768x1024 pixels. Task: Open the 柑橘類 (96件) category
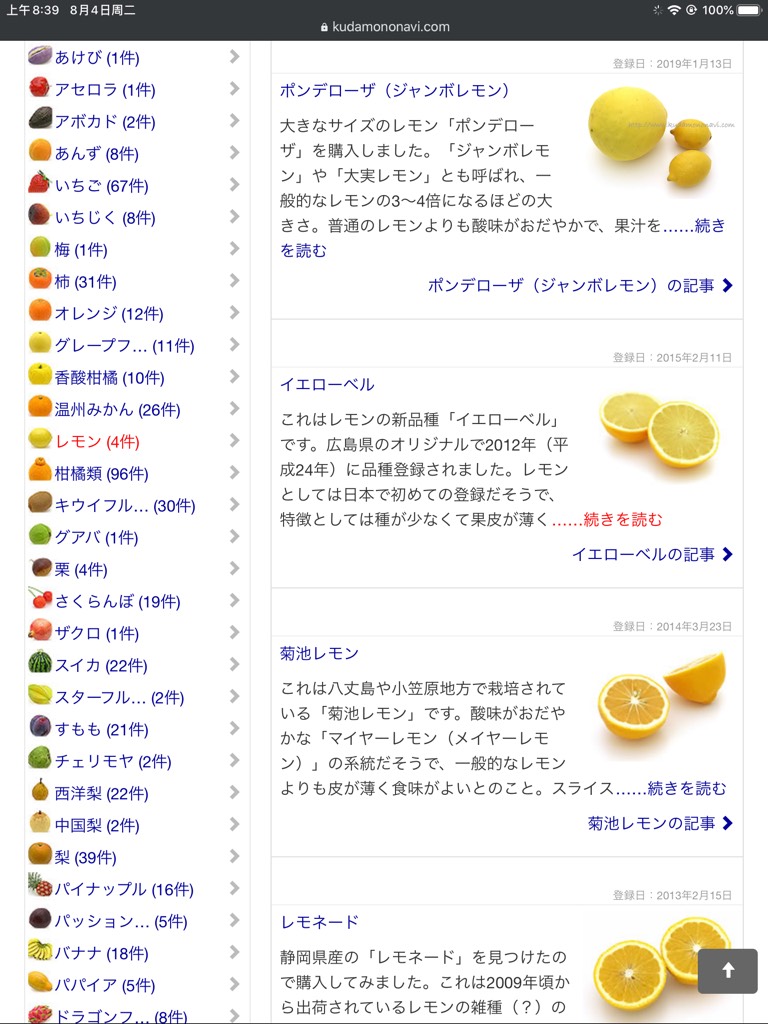click(101, 474)
